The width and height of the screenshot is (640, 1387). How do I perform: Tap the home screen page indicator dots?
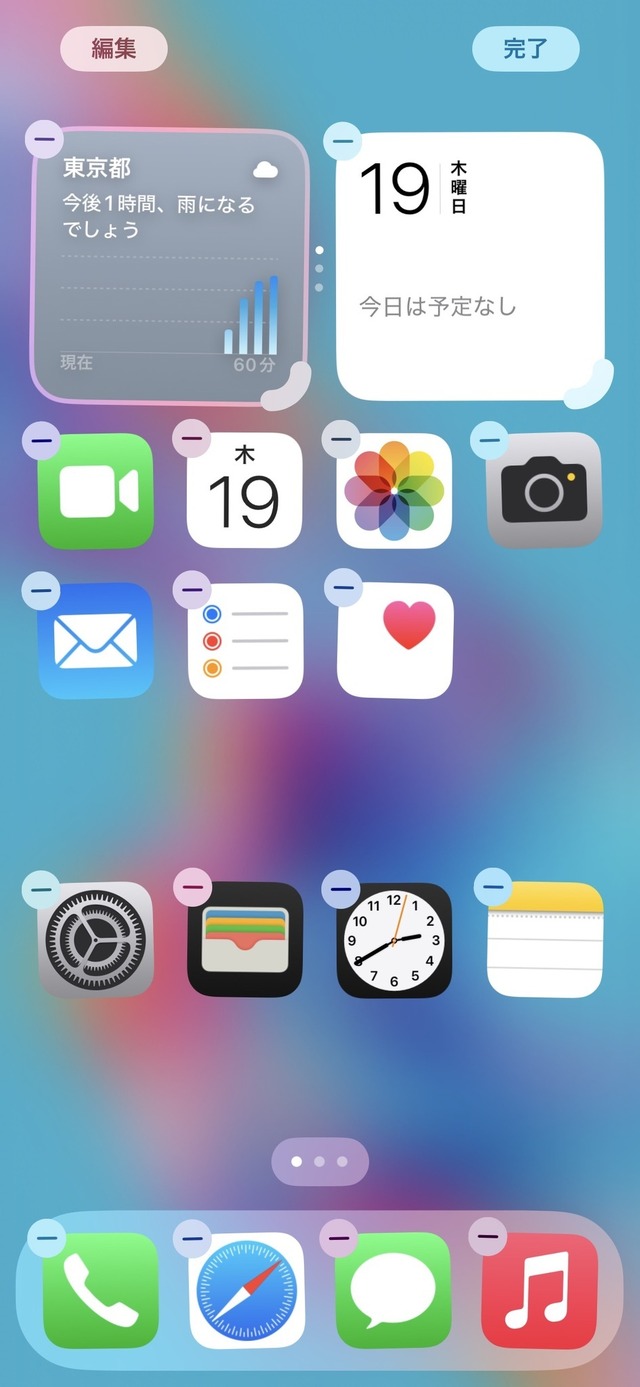(320, 1162)
